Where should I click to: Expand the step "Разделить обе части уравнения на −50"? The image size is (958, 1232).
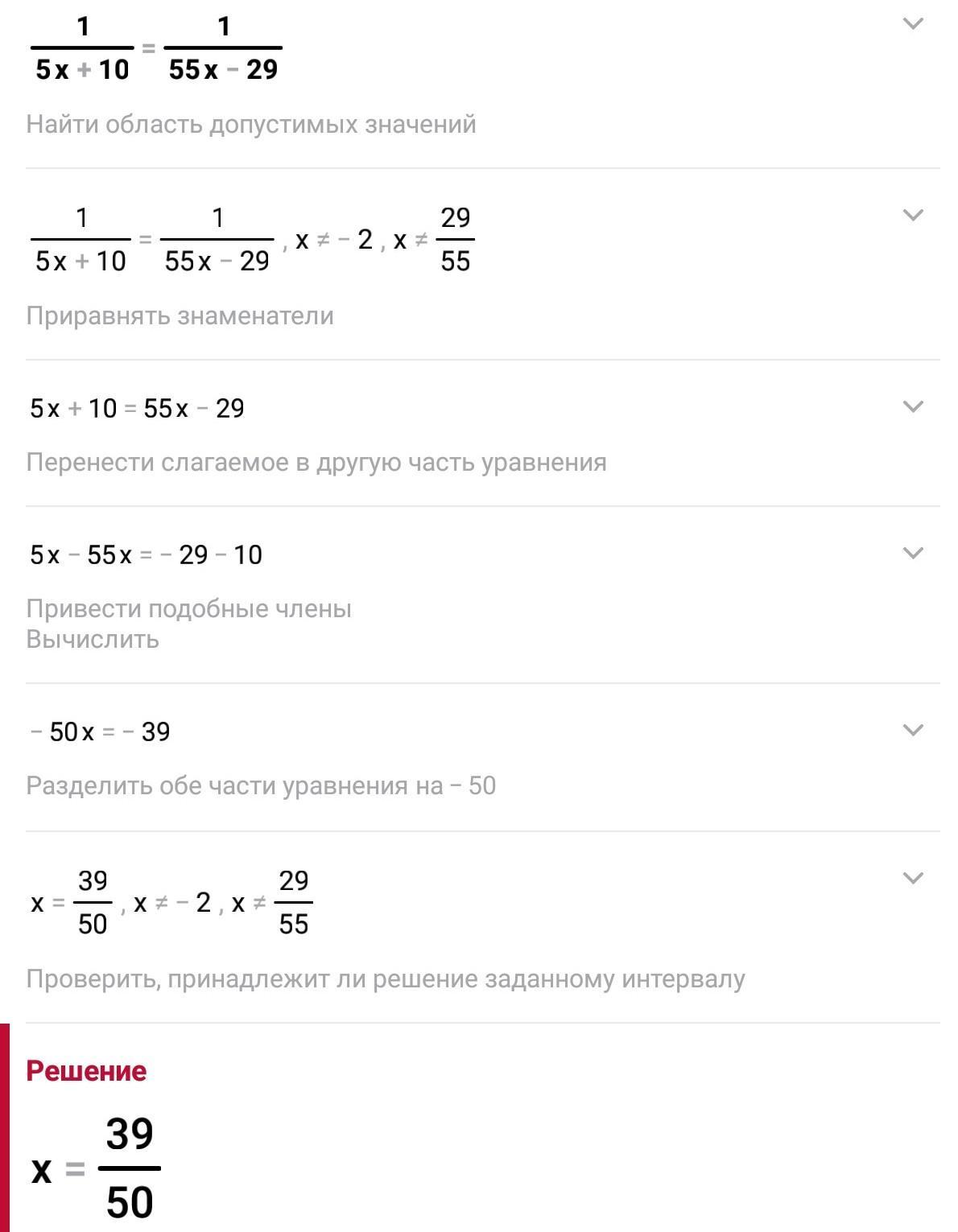click(912, 731)
